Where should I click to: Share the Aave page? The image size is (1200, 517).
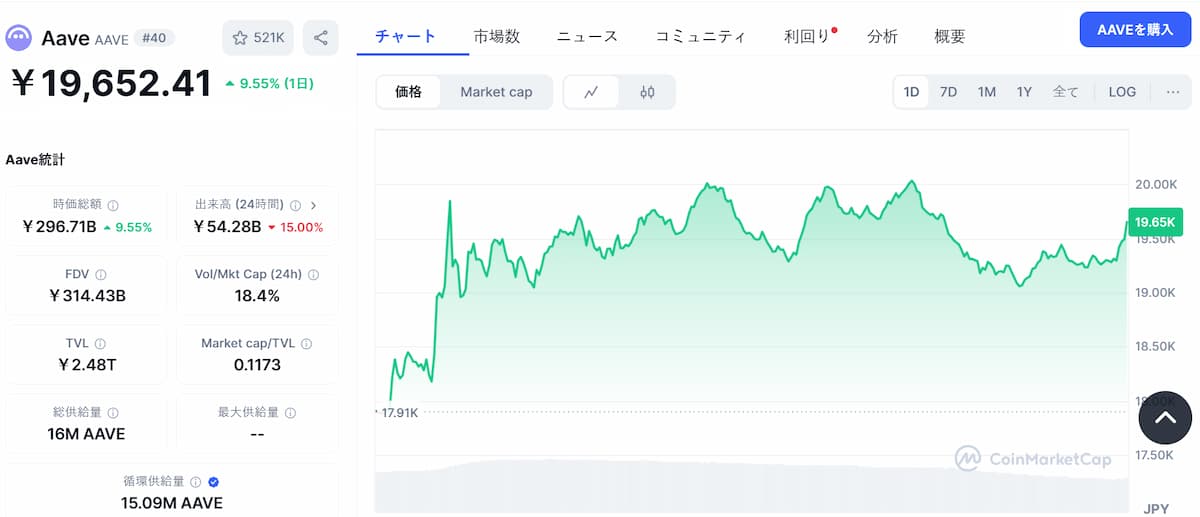[x=320, y=38]
